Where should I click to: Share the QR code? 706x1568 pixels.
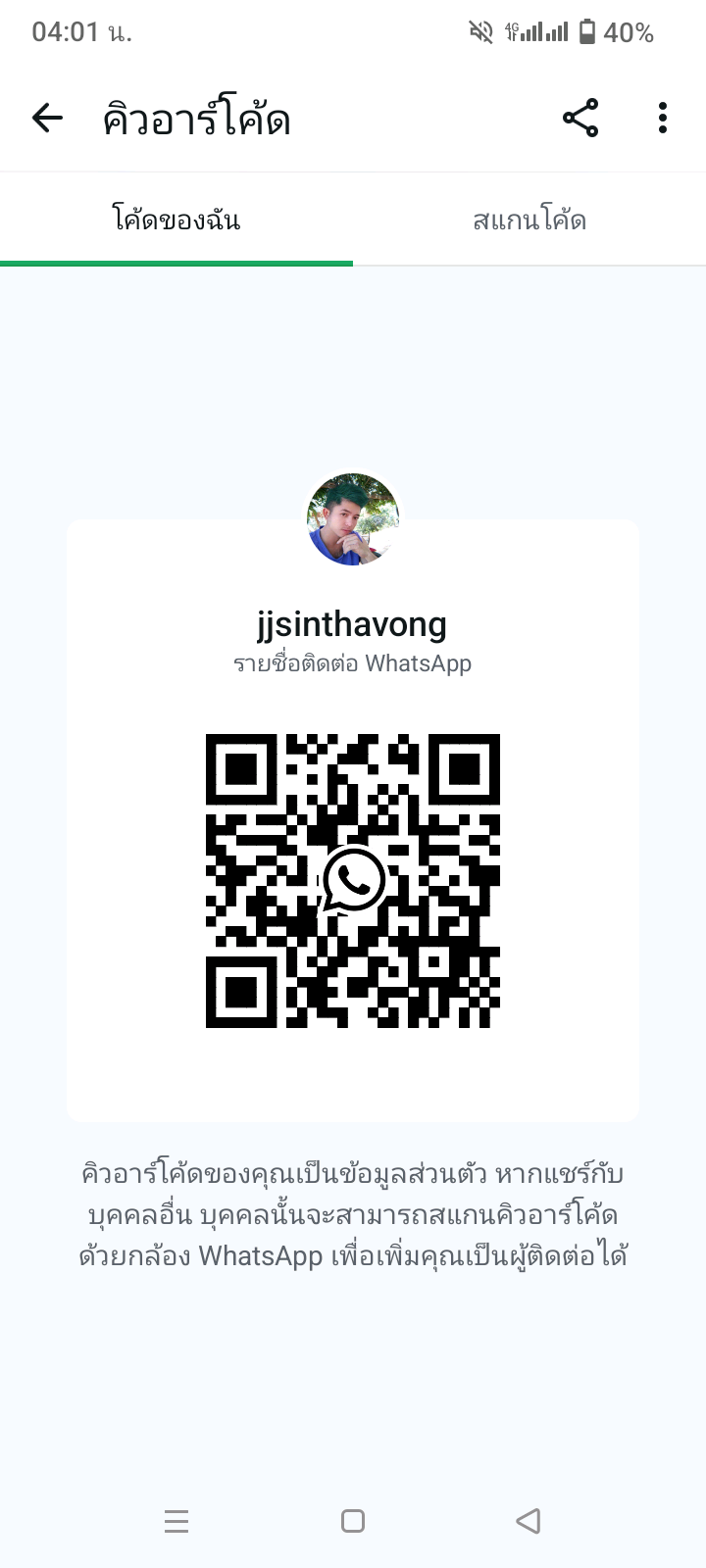point(580,119)
